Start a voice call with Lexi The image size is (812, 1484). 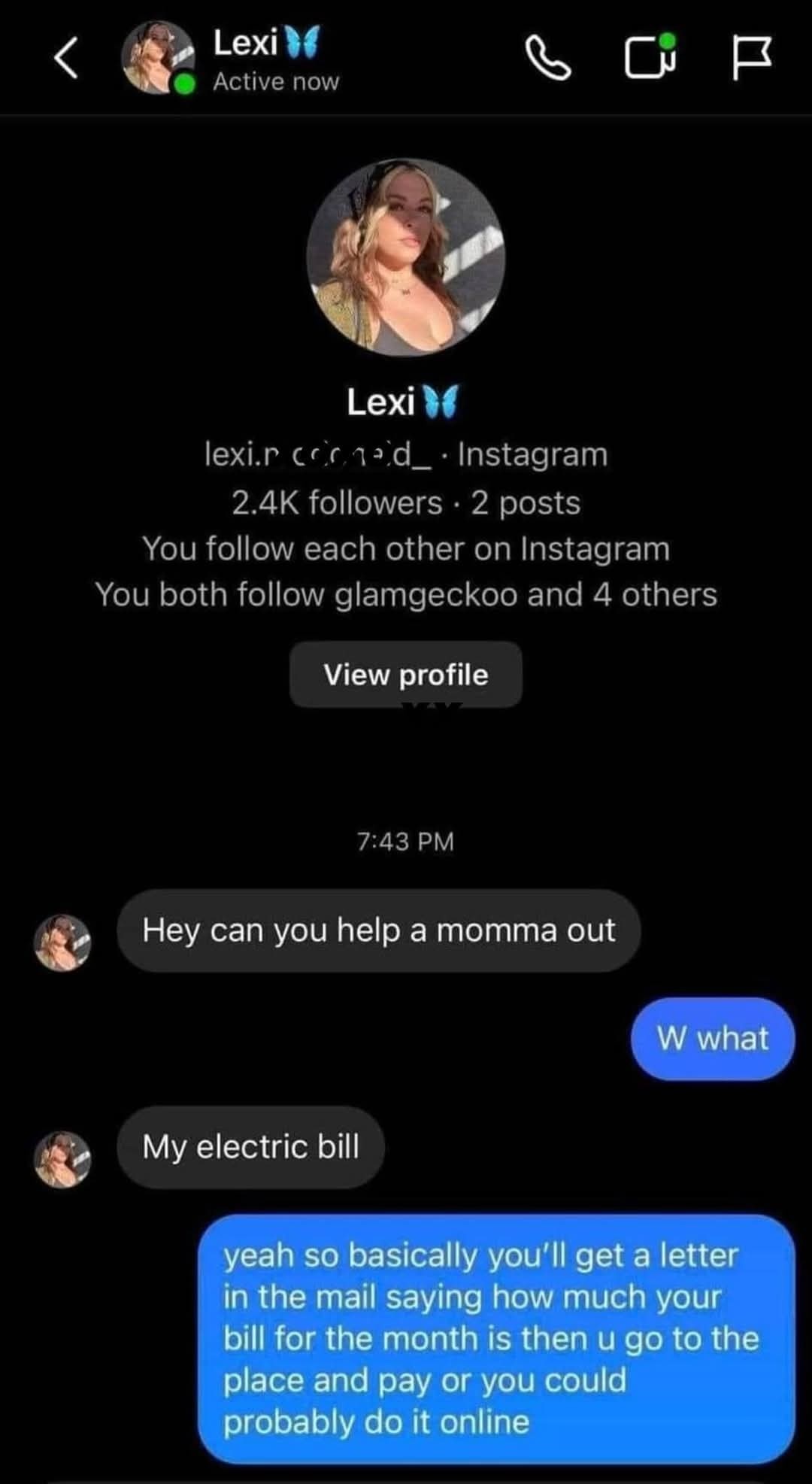(547, 58)
